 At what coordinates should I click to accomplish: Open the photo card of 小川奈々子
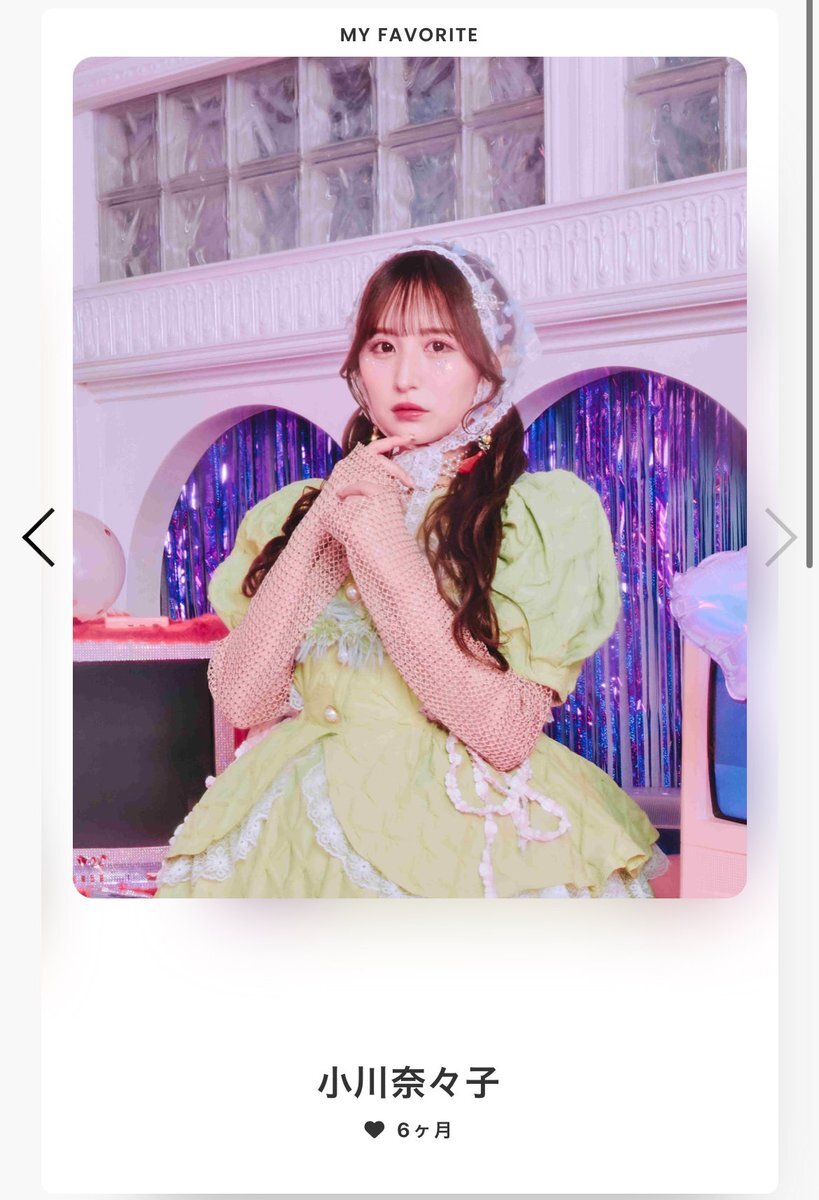(x=409, y=477)
